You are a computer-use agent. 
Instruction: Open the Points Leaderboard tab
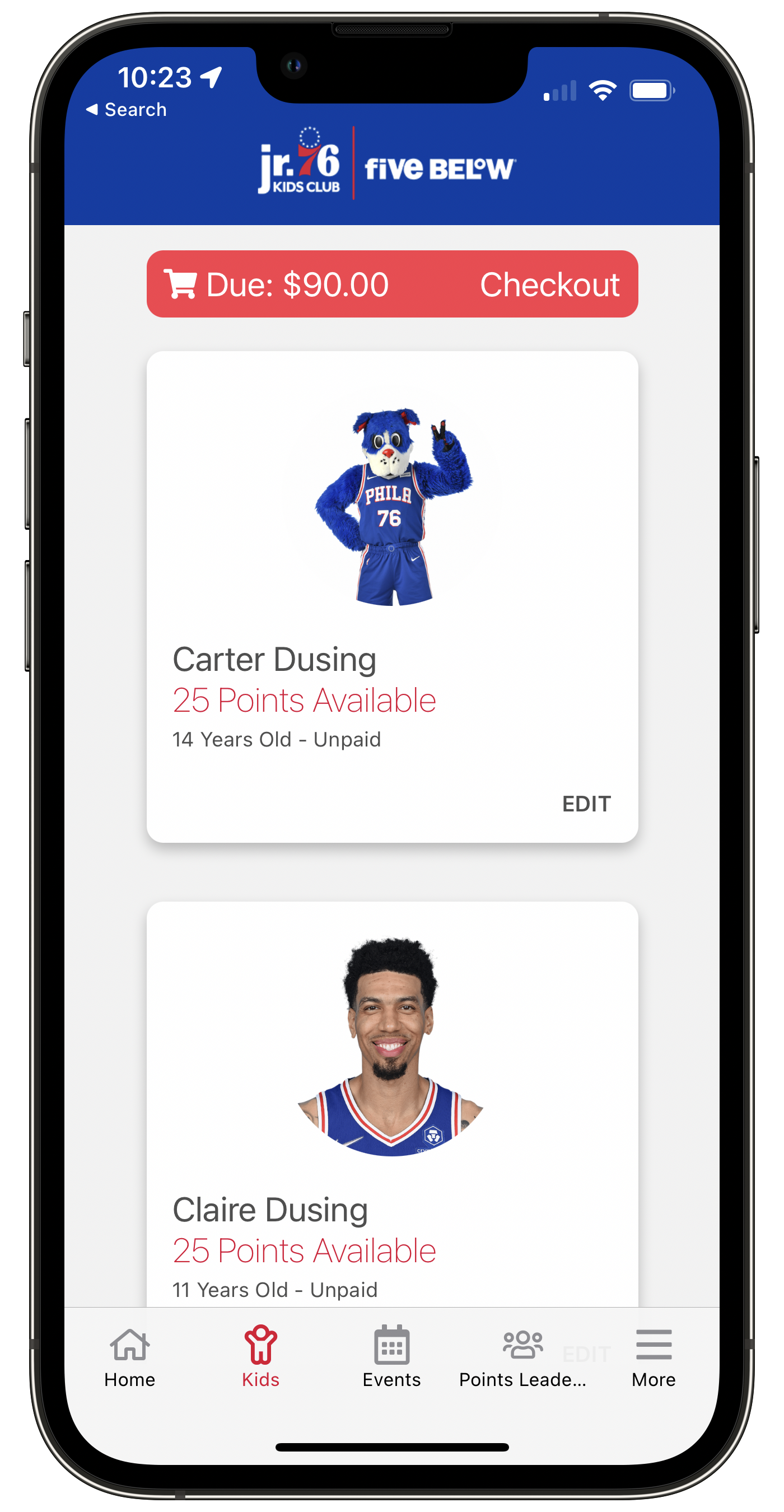point(522,1357)
